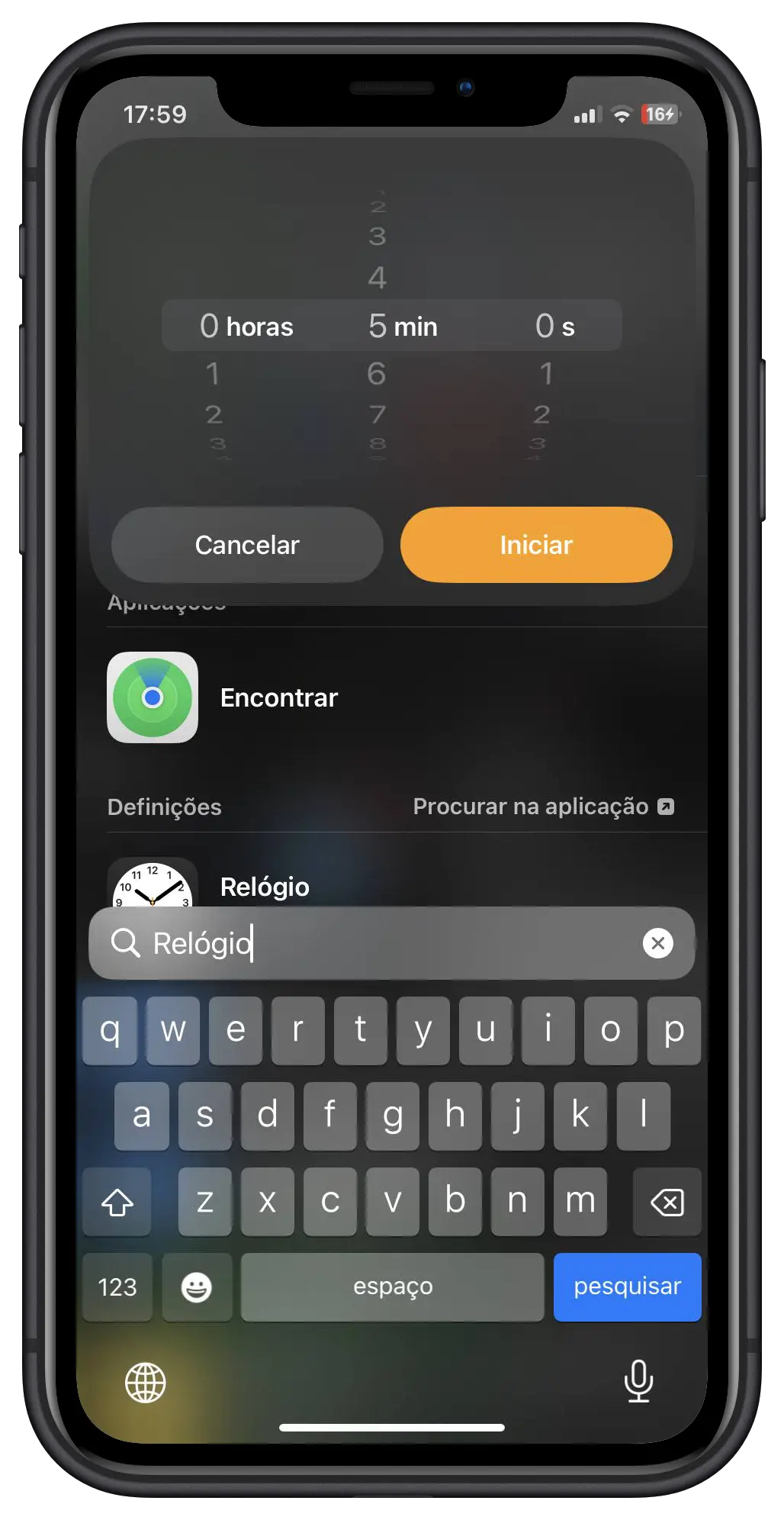Clear the Relógio search text
The height and width of the screenshot is (1520, 784).
point(657,943)
